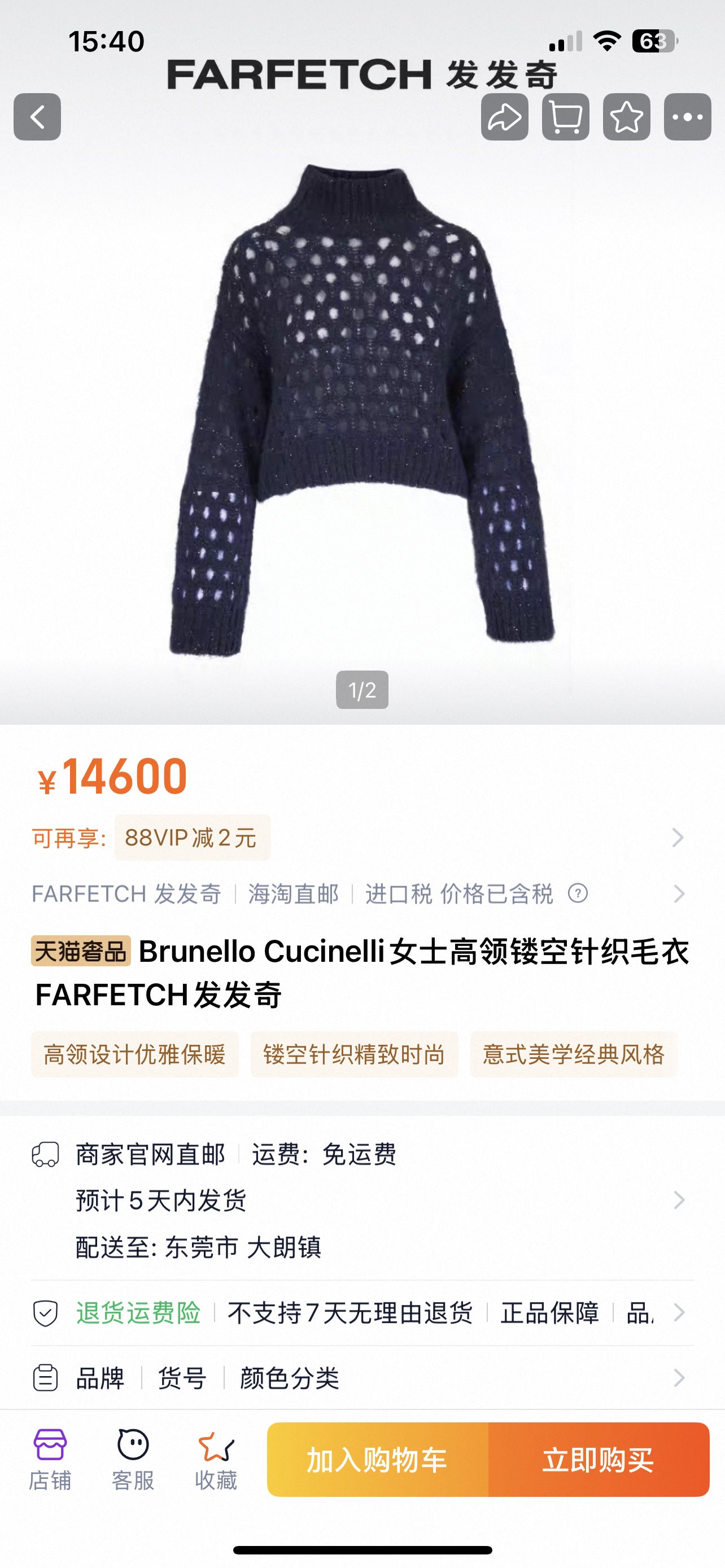This screenshot has width=725, height=1568.
Task: Tap the star icon at top
Action: [x=626, y=117]
